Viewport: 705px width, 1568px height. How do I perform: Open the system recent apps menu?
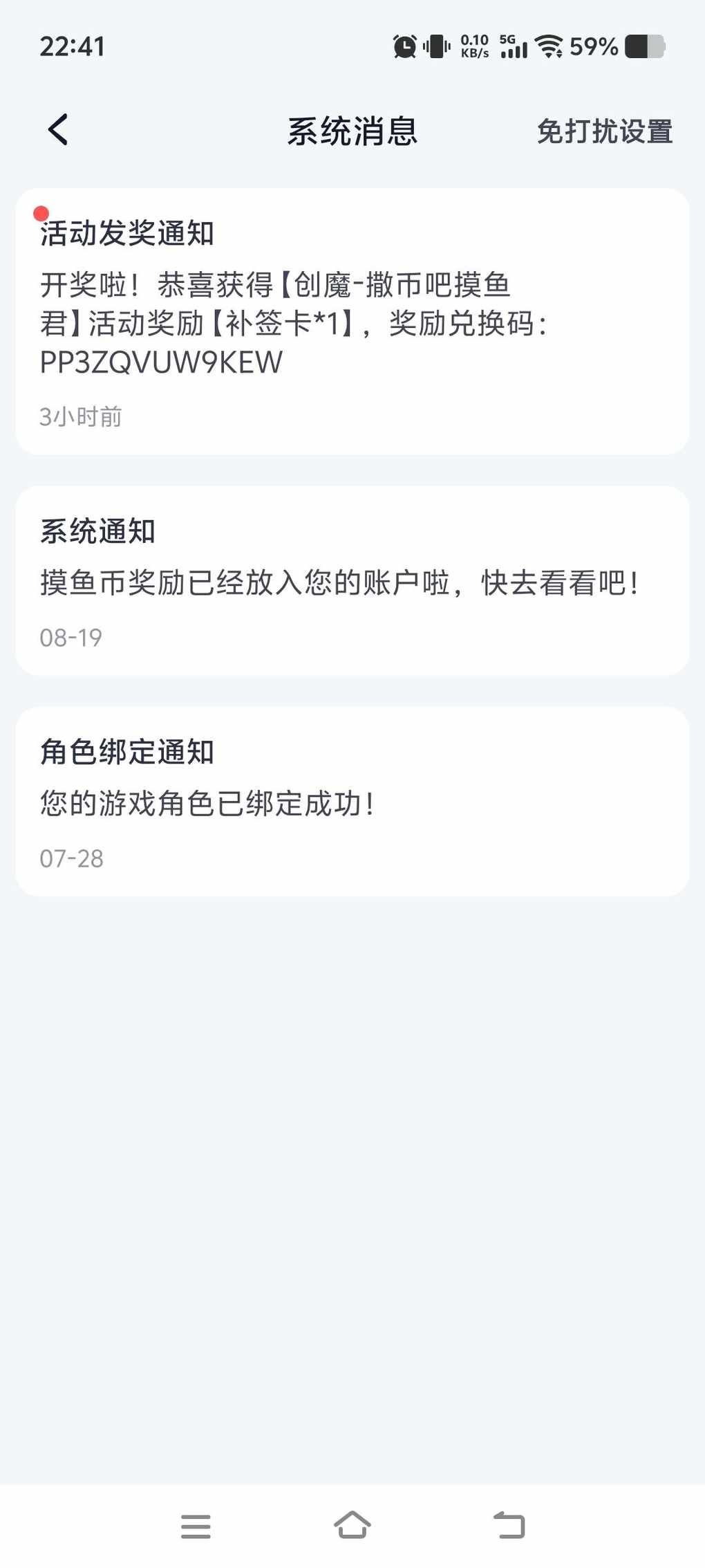point(196,1526)
